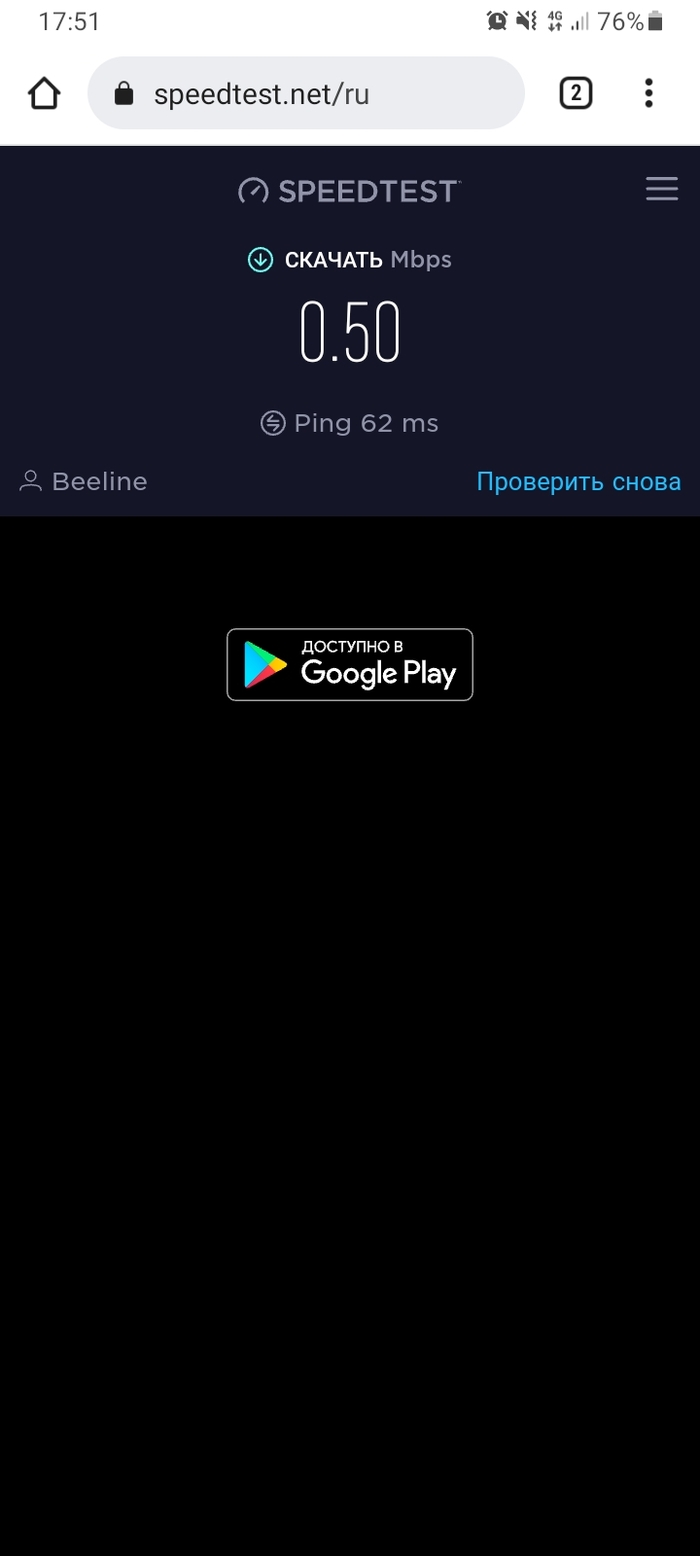Open Chrome's three-dot overflow menu
Image resolution: width=700 pixels, height=1556 pixels.
pos(649,94)
